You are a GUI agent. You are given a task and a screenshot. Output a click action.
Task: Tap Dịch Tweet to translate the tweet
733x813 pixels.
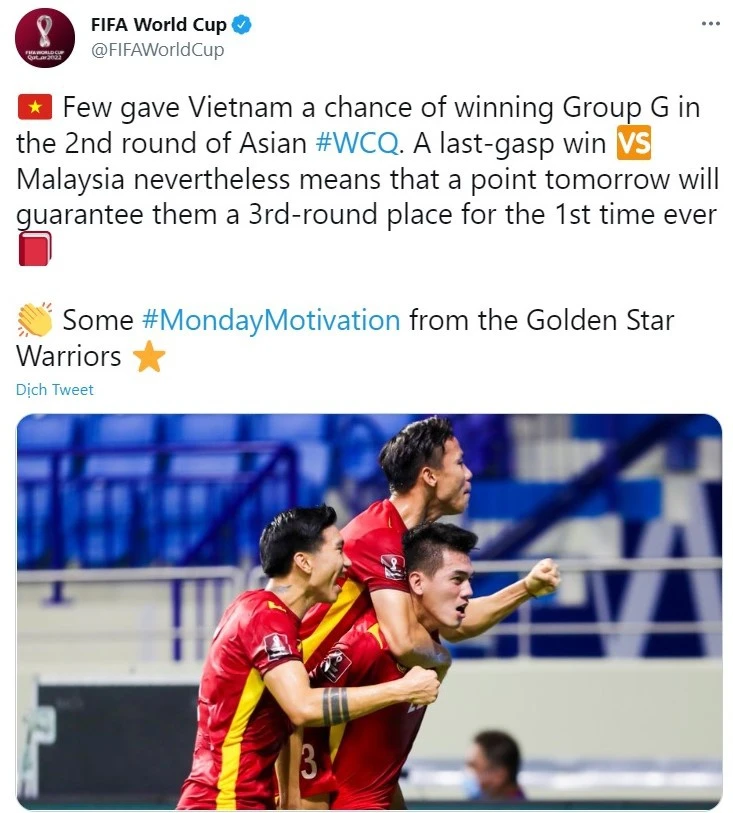point(55,390)
